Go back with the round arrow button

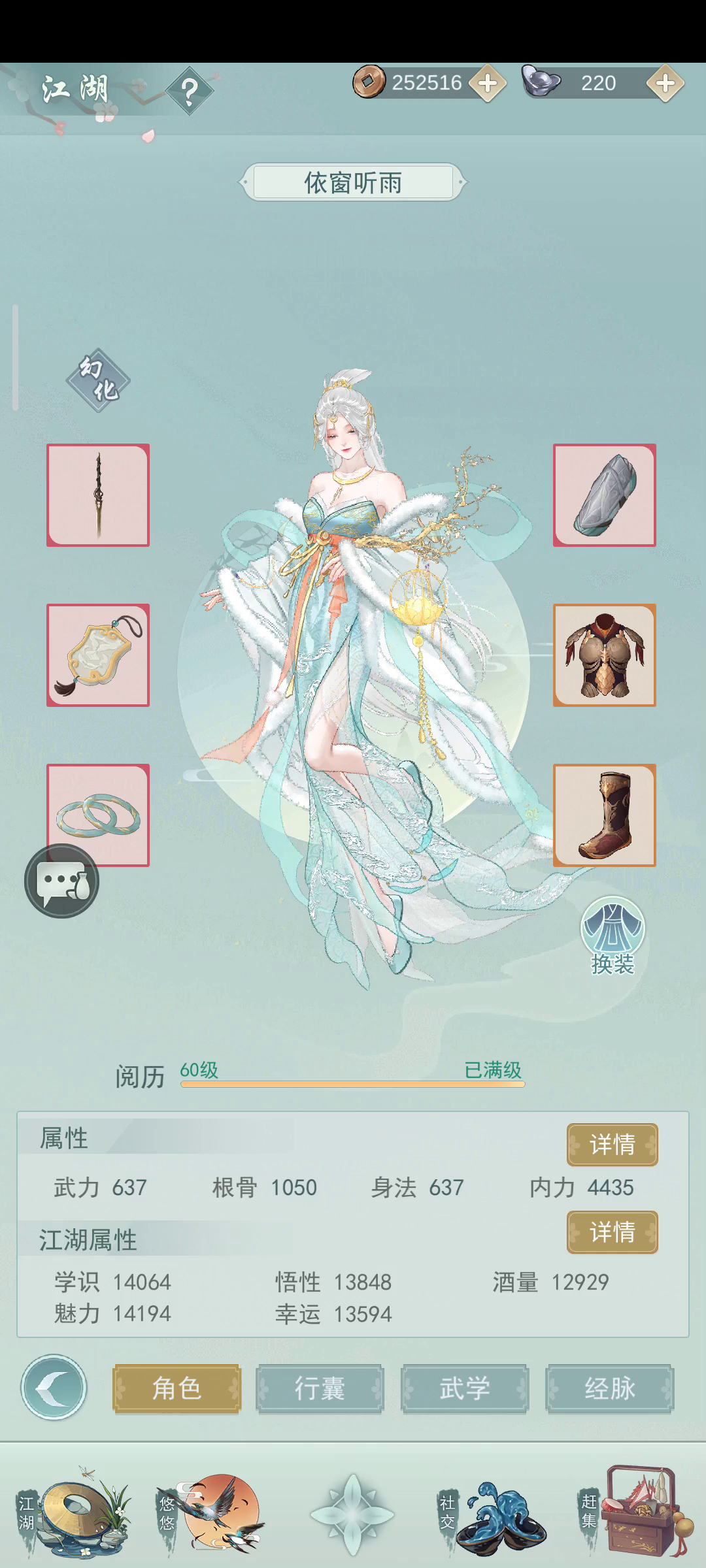pyautogui.click(x=54, y=1386)
